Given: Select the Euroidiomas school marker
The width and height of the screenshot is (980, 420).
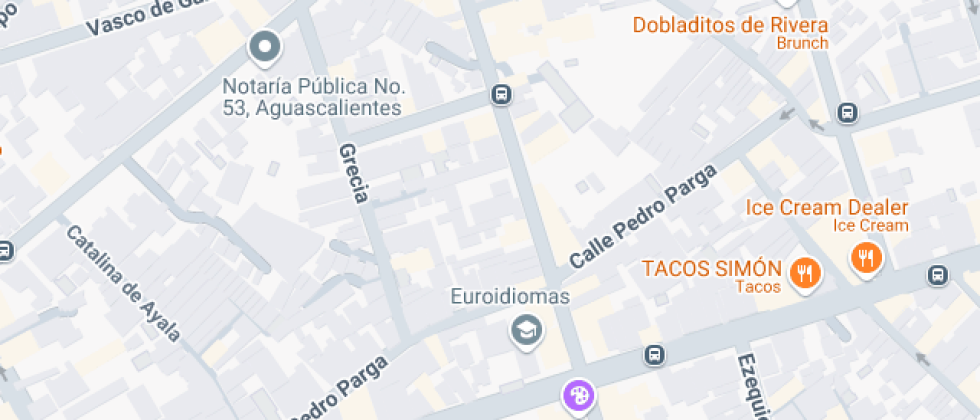Looking at the screenshot, I should point(524,329).
